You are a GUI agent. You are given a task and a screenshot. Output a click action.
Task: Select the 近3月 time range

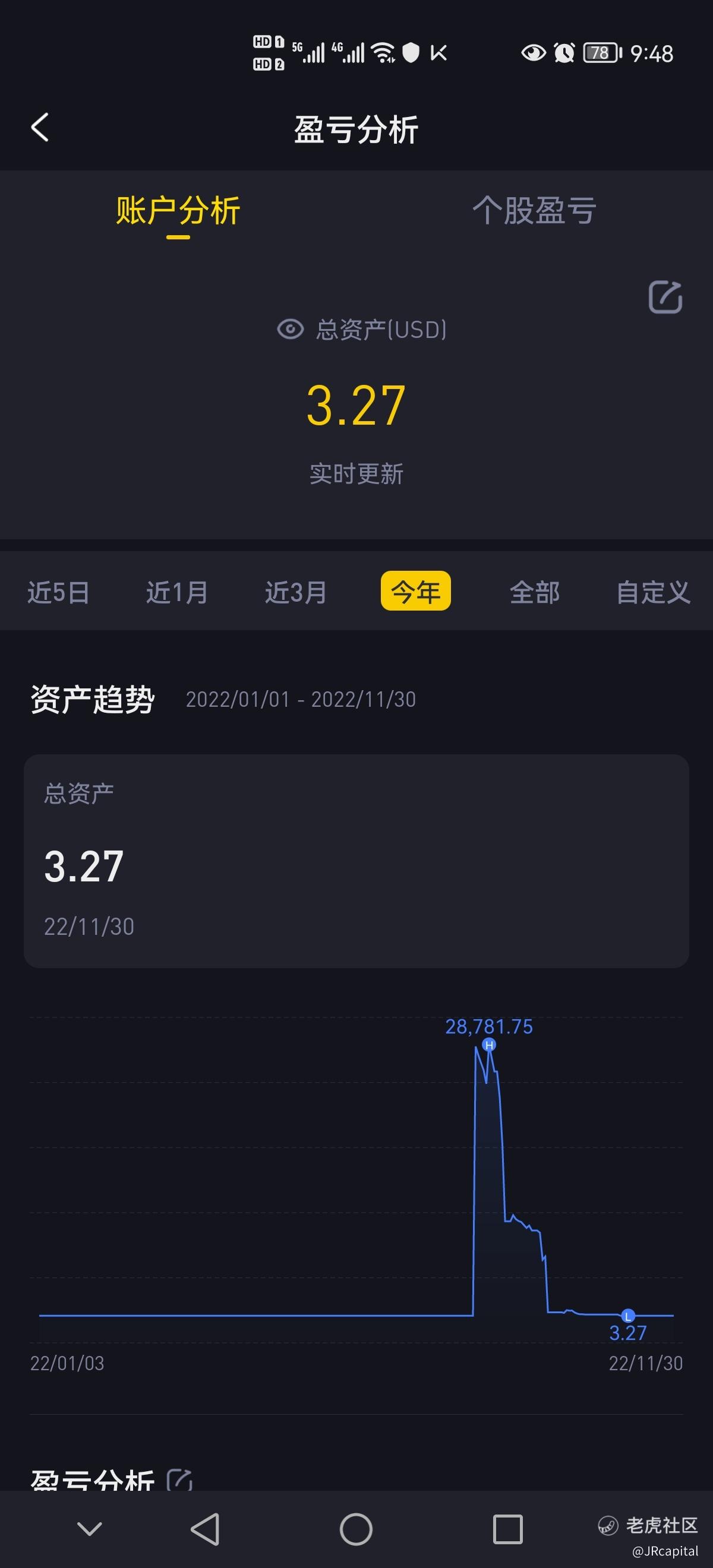(x=296, y=592)
